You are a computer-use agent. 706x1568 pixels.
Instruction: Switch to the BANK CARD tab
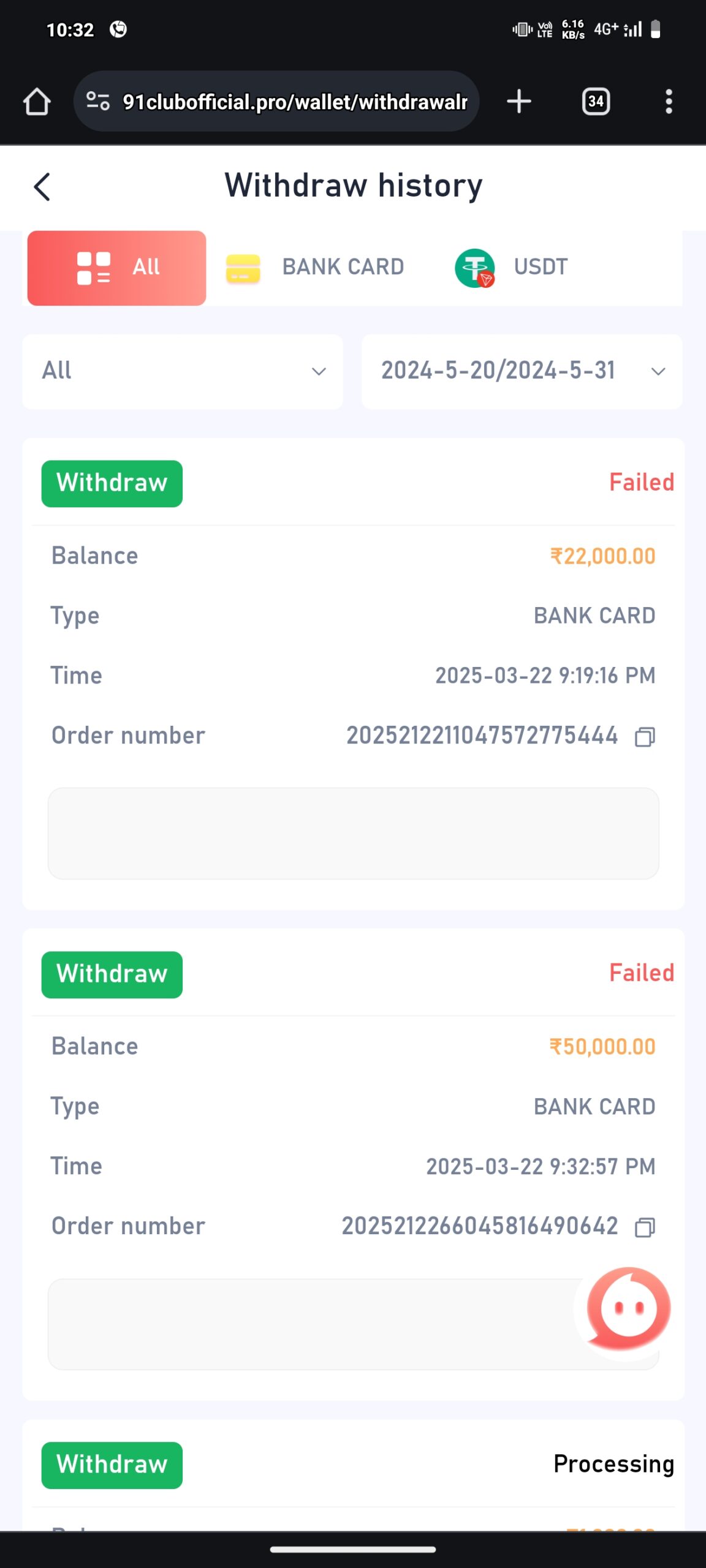pos(315,268)
